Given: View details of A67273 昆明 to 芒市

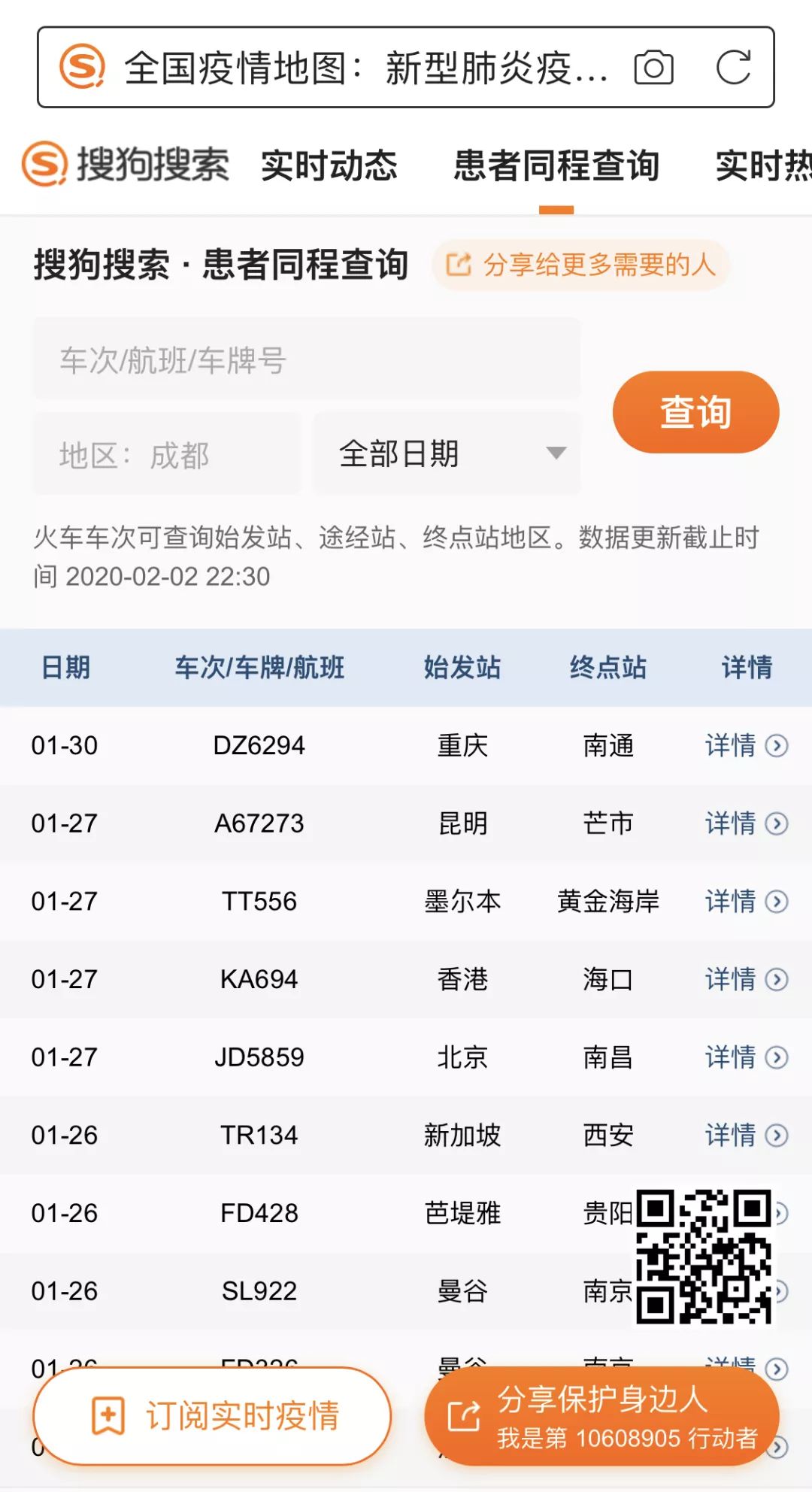Looking at the screenshot, I should click(x=746, y=823).
